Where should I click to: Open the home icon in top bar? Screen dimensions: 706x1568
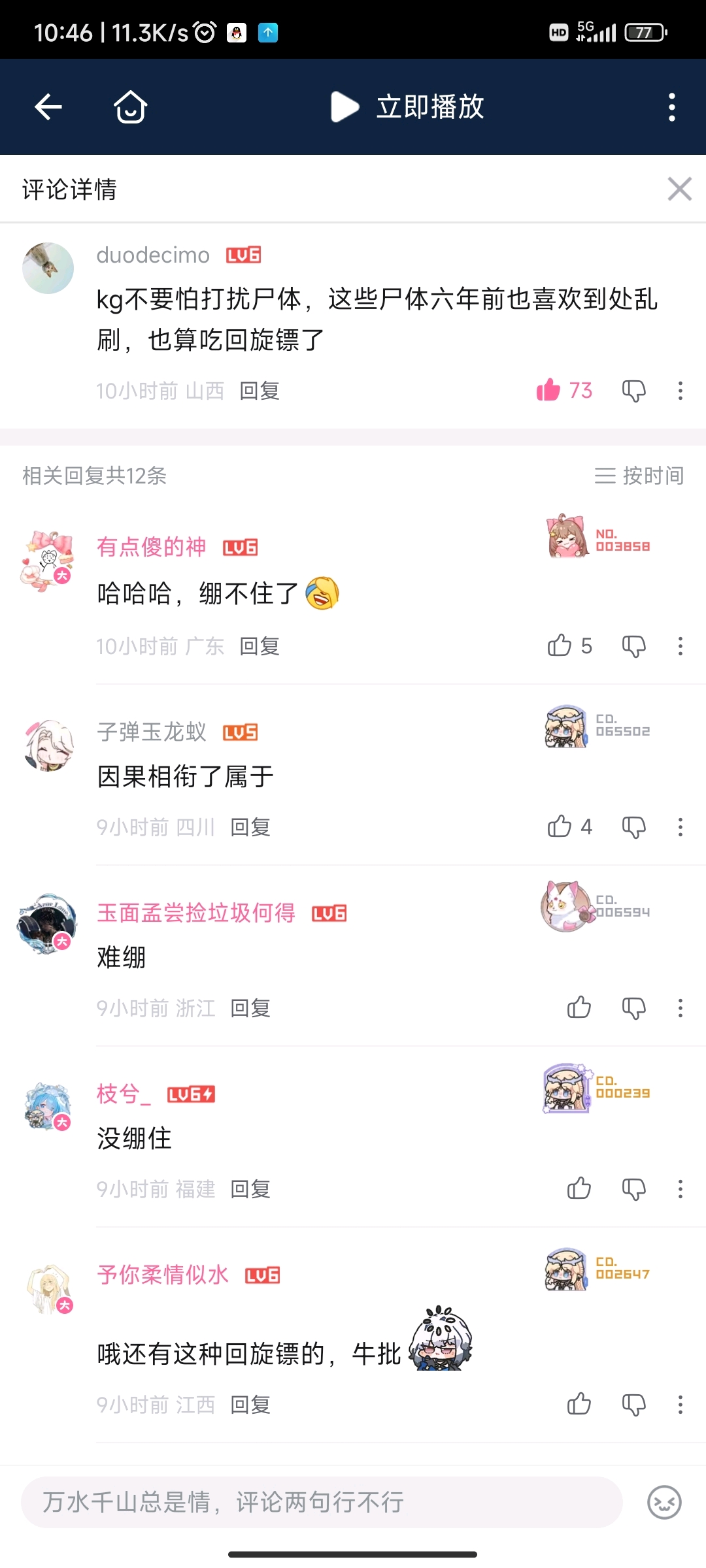coord(130,106)
